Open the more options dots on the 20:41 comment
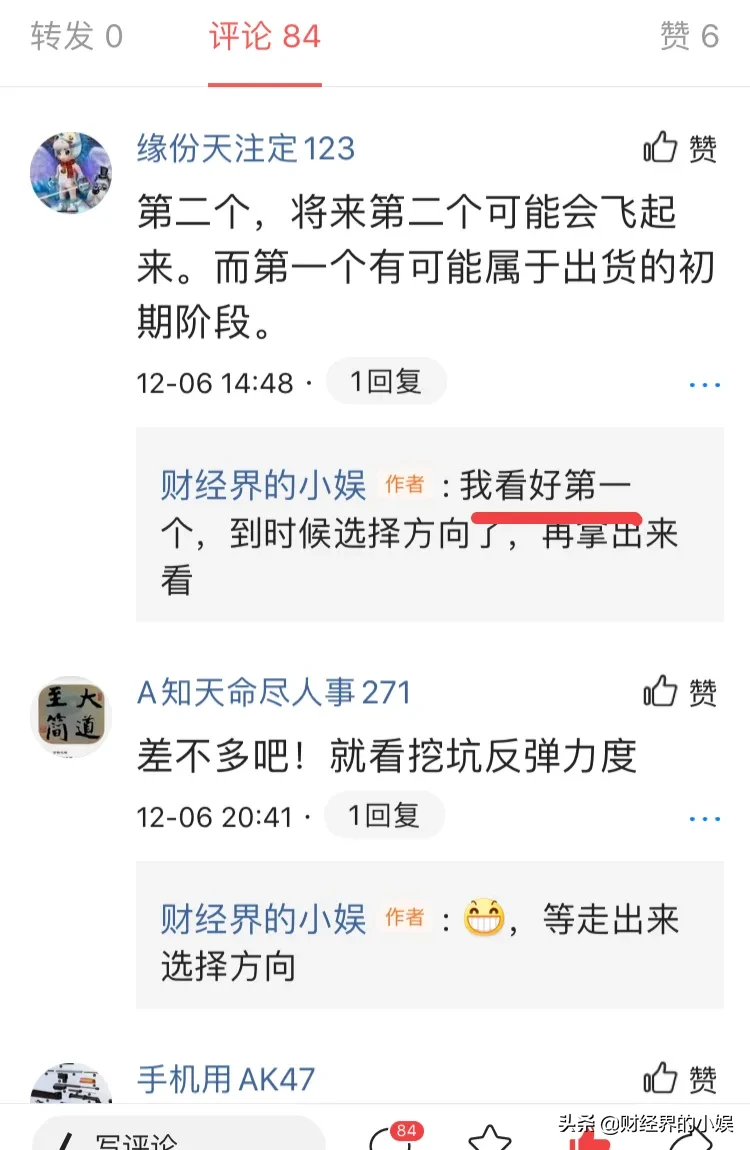Screen dimensions: 750x1150 pyautogui.click(x=704, y=819)
